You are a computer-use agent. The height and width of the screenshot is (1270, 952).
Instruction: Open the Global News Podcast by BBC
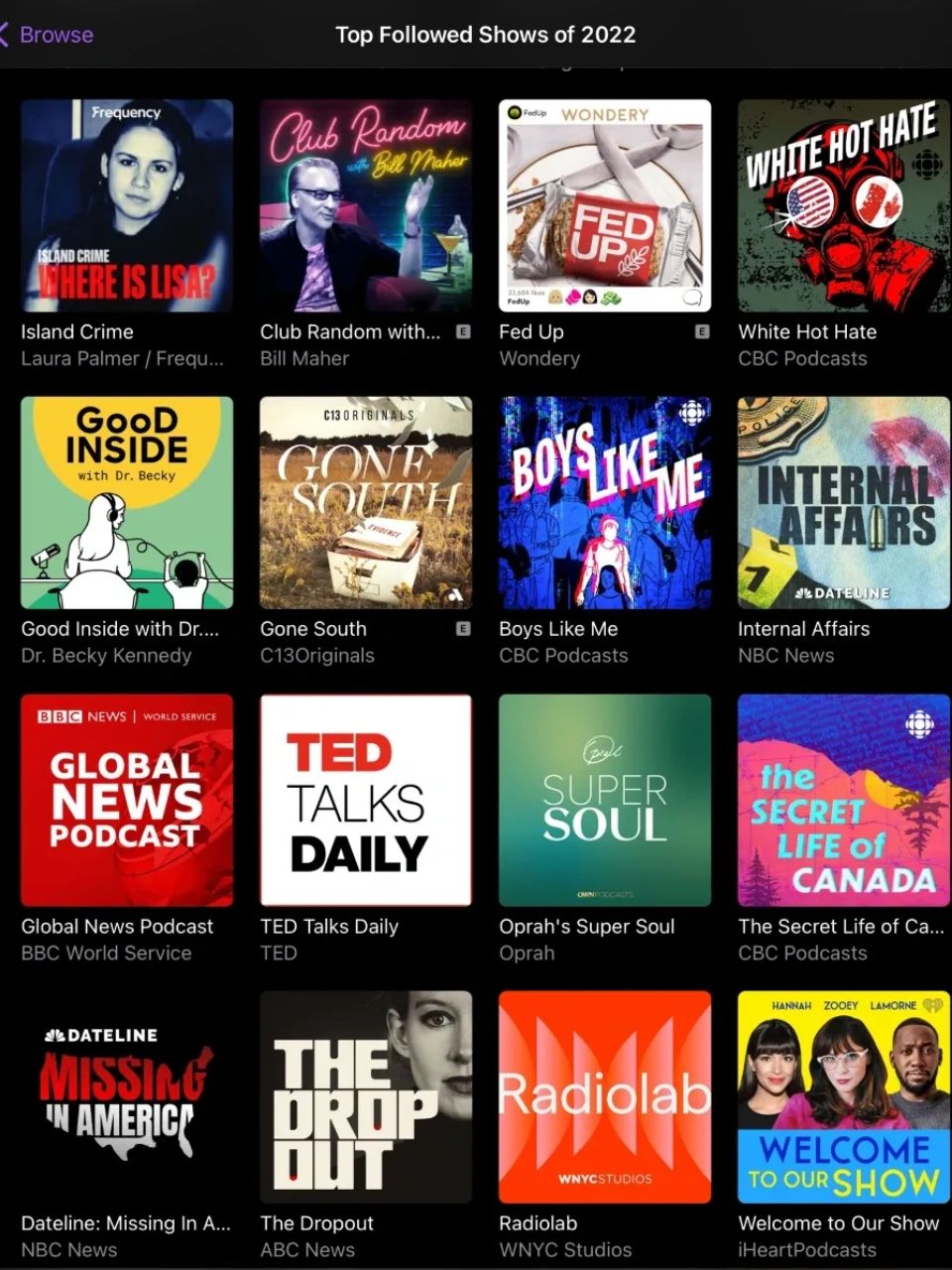coord(127,801)
